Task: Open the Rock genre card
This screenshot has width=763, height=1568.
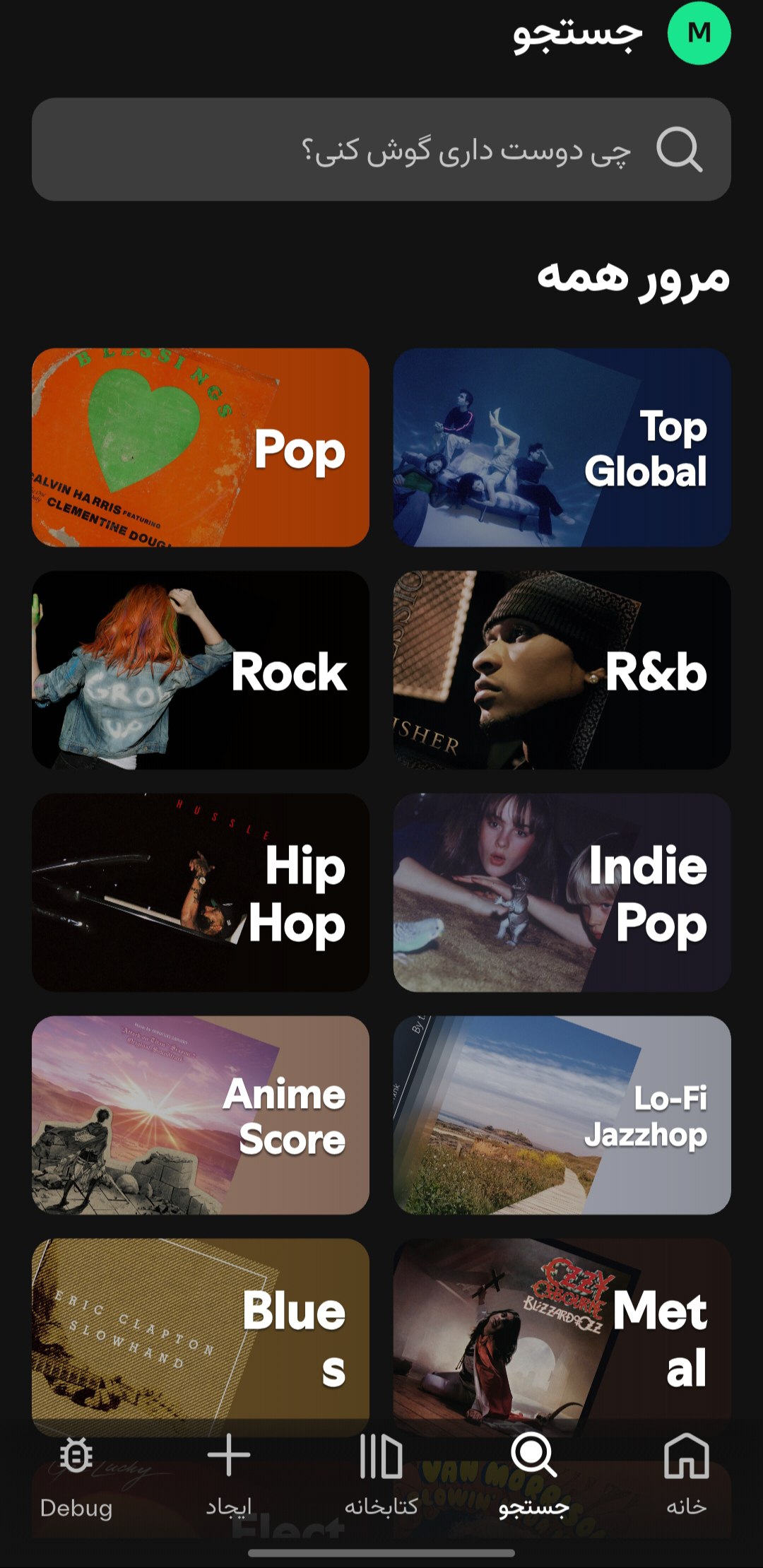Action: click(201, 670)
